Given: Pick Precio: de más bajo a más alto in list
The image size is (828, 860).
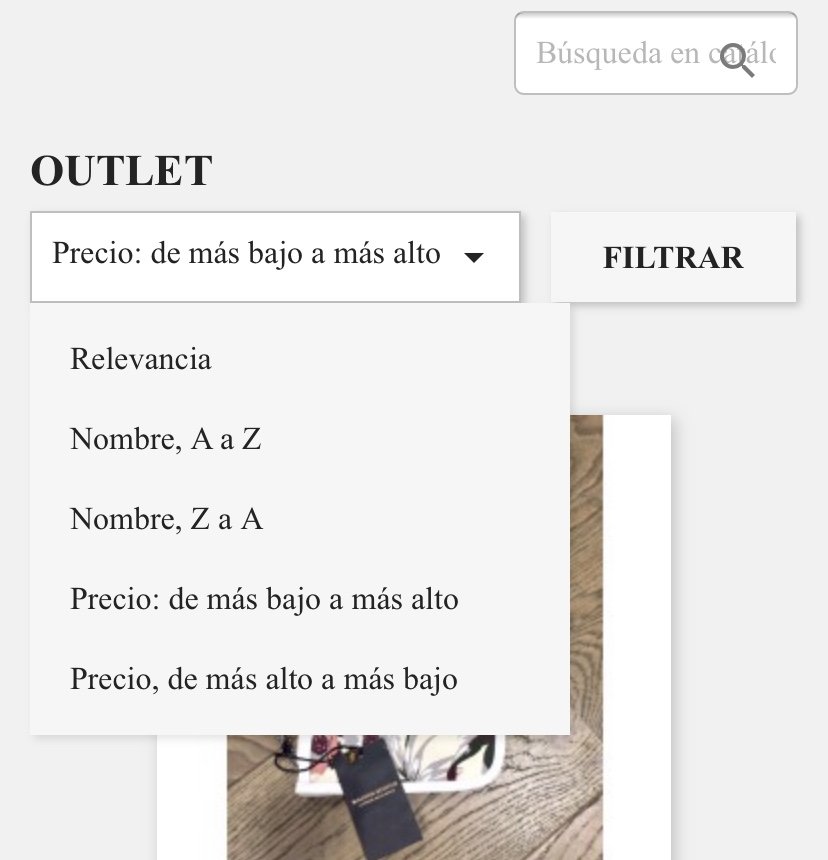Looking at the screenshot, I should 264,599.
